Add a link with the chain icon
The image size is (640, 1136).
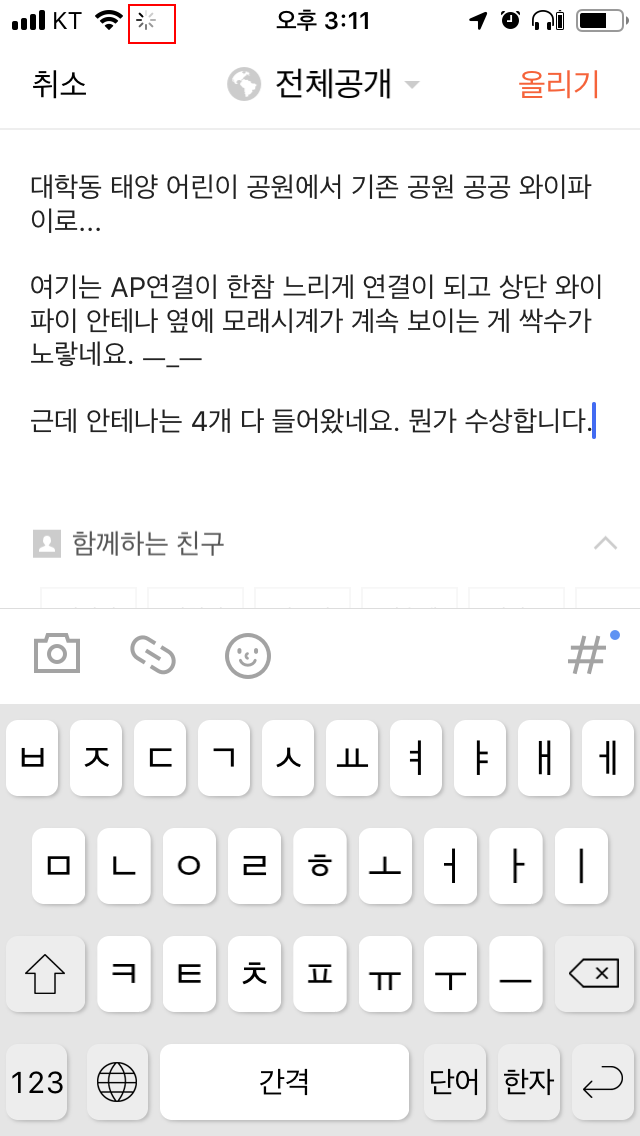[153, 654]
